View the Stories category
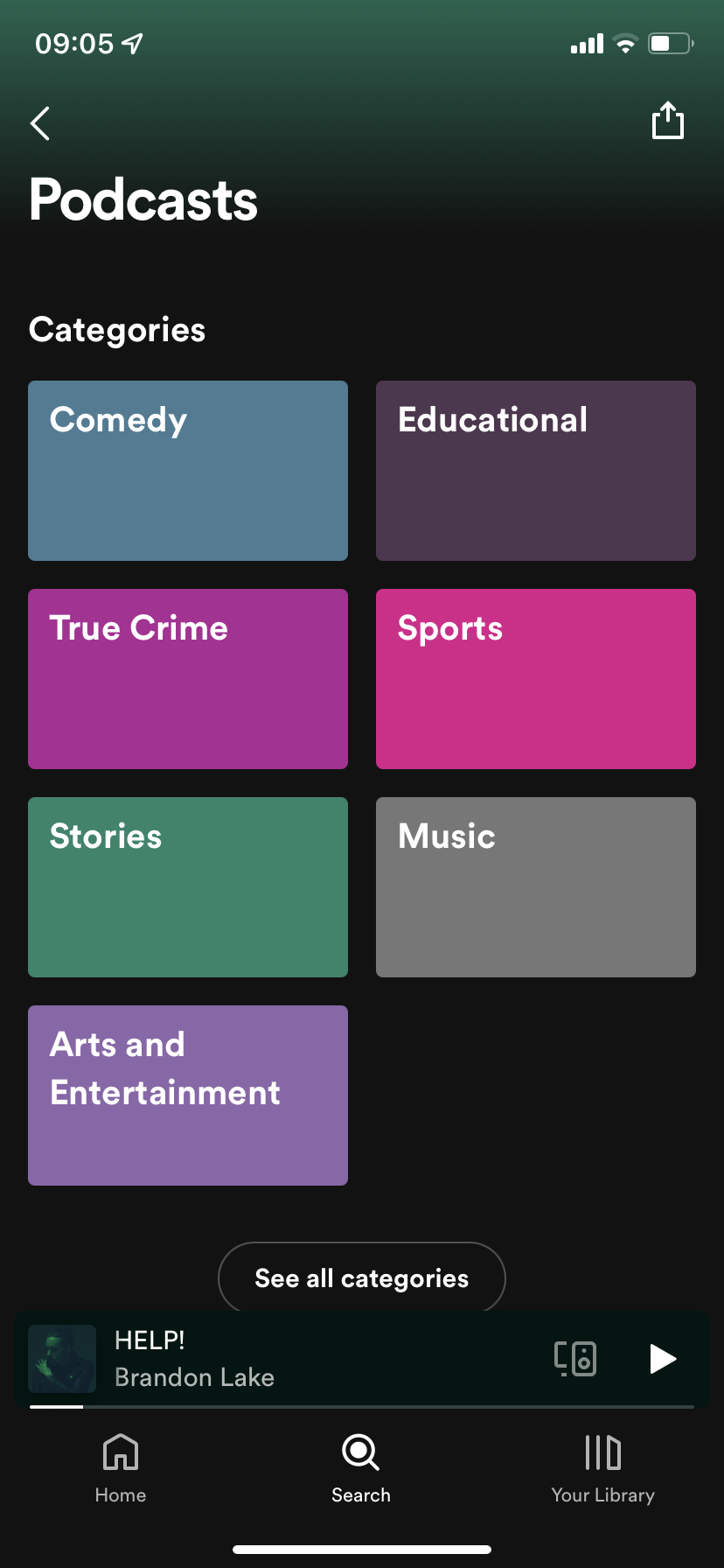This screenshot has width=724, height=1568. [x=188, y=887]
